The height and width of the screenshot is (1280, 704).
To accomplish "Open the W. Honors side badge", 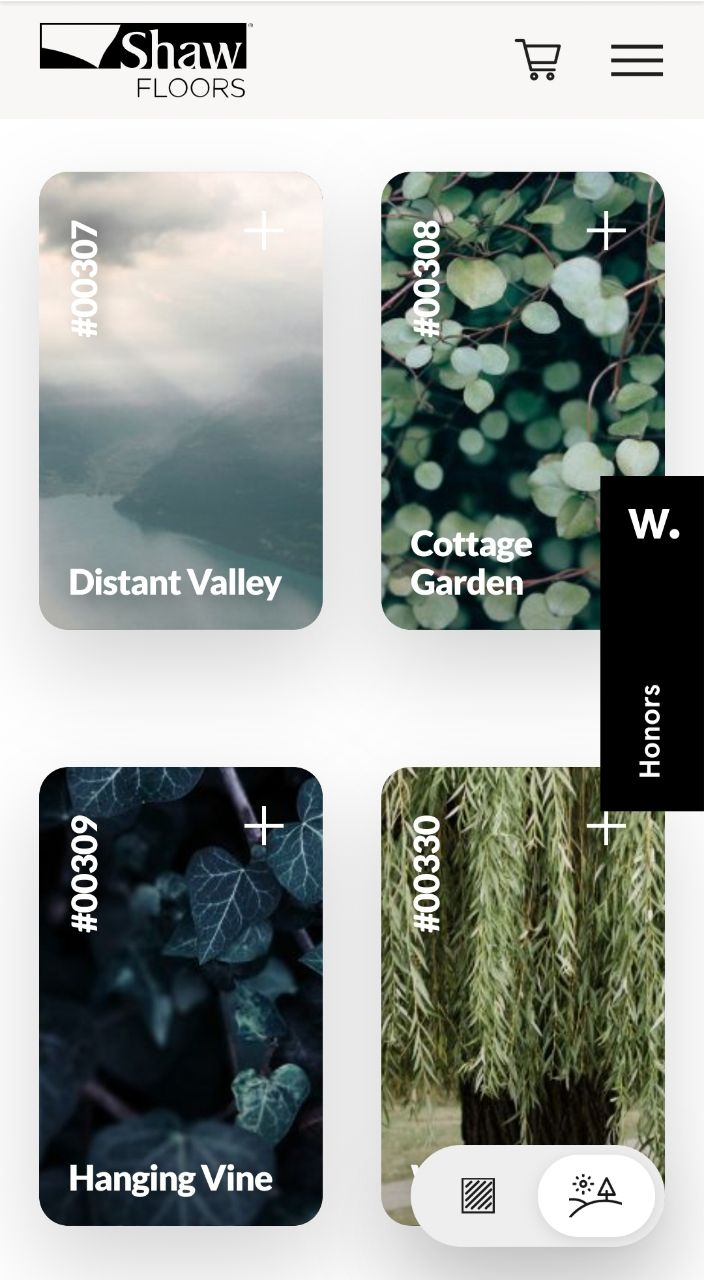I will (x=652, y=642).
